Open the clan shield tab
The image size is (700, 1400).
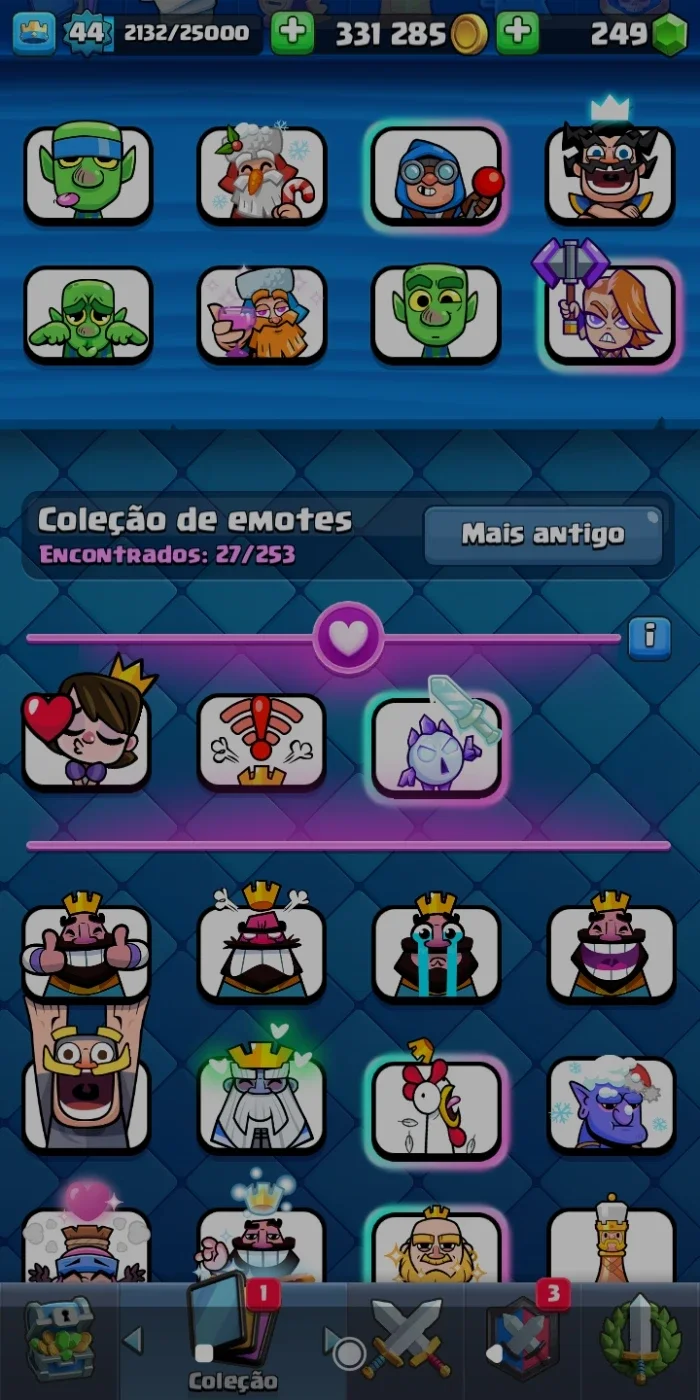523,1340
